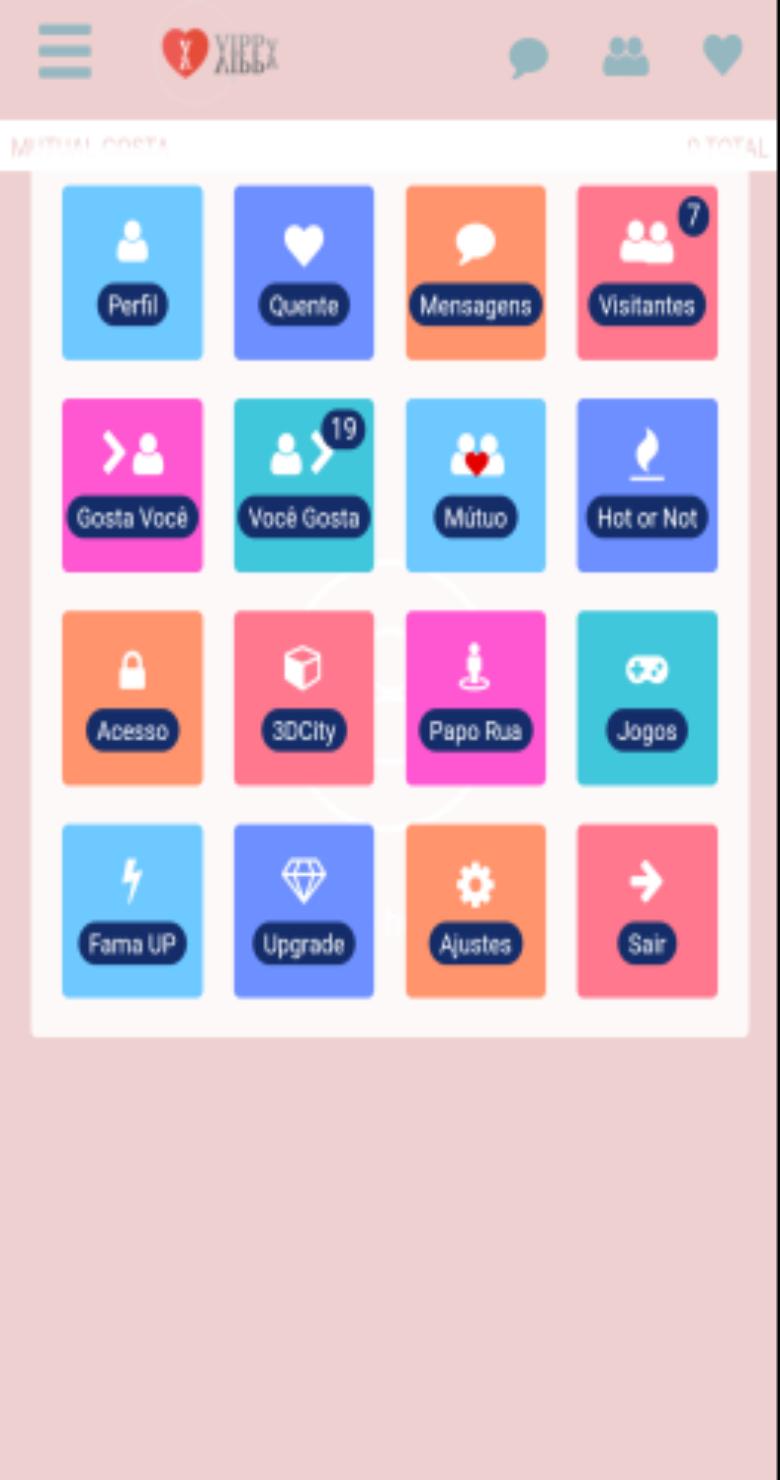The image size is (780, 1480).
Task: Open the Quente tile
Action: point(304,272)
